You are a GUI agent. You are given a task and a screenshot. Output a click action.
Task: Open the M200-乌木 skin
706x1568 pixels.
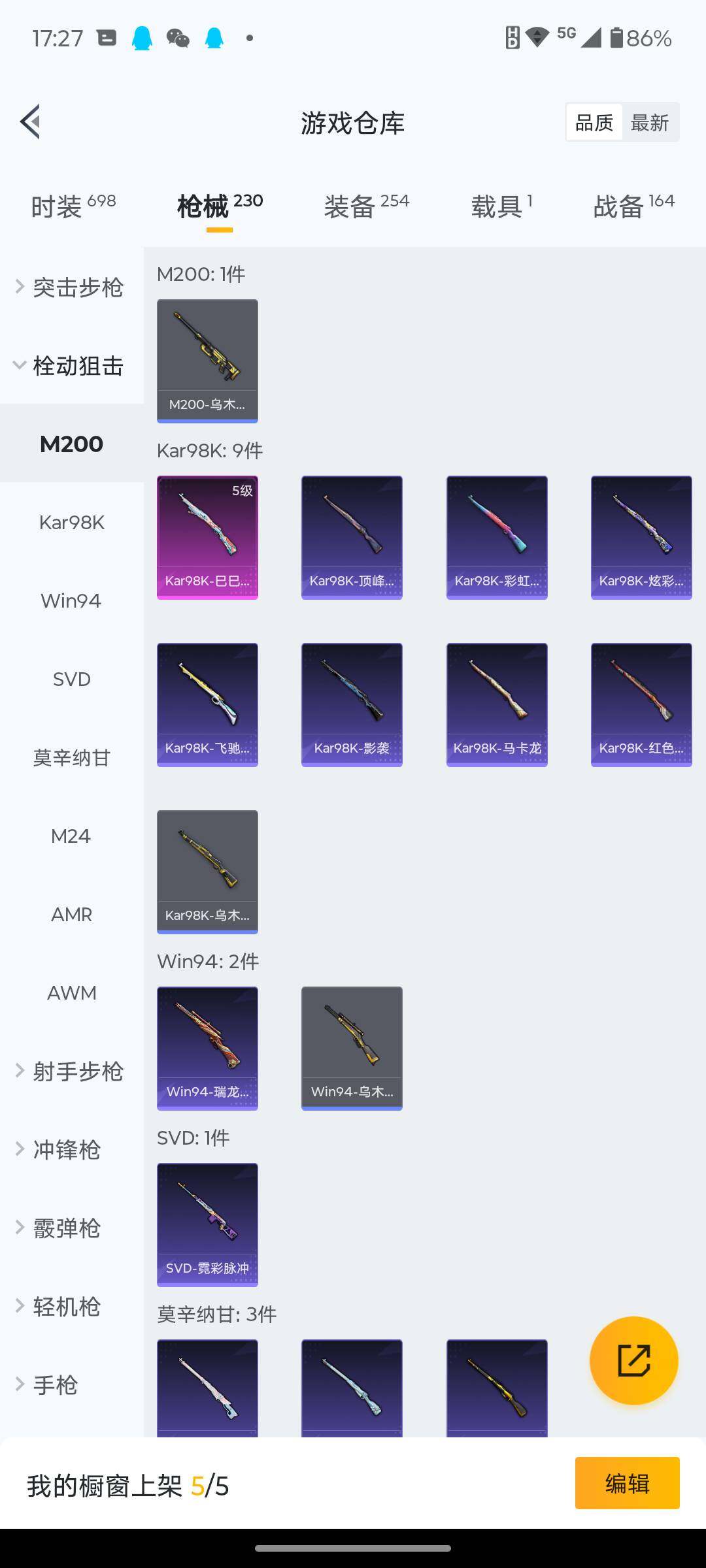(207, 361)
